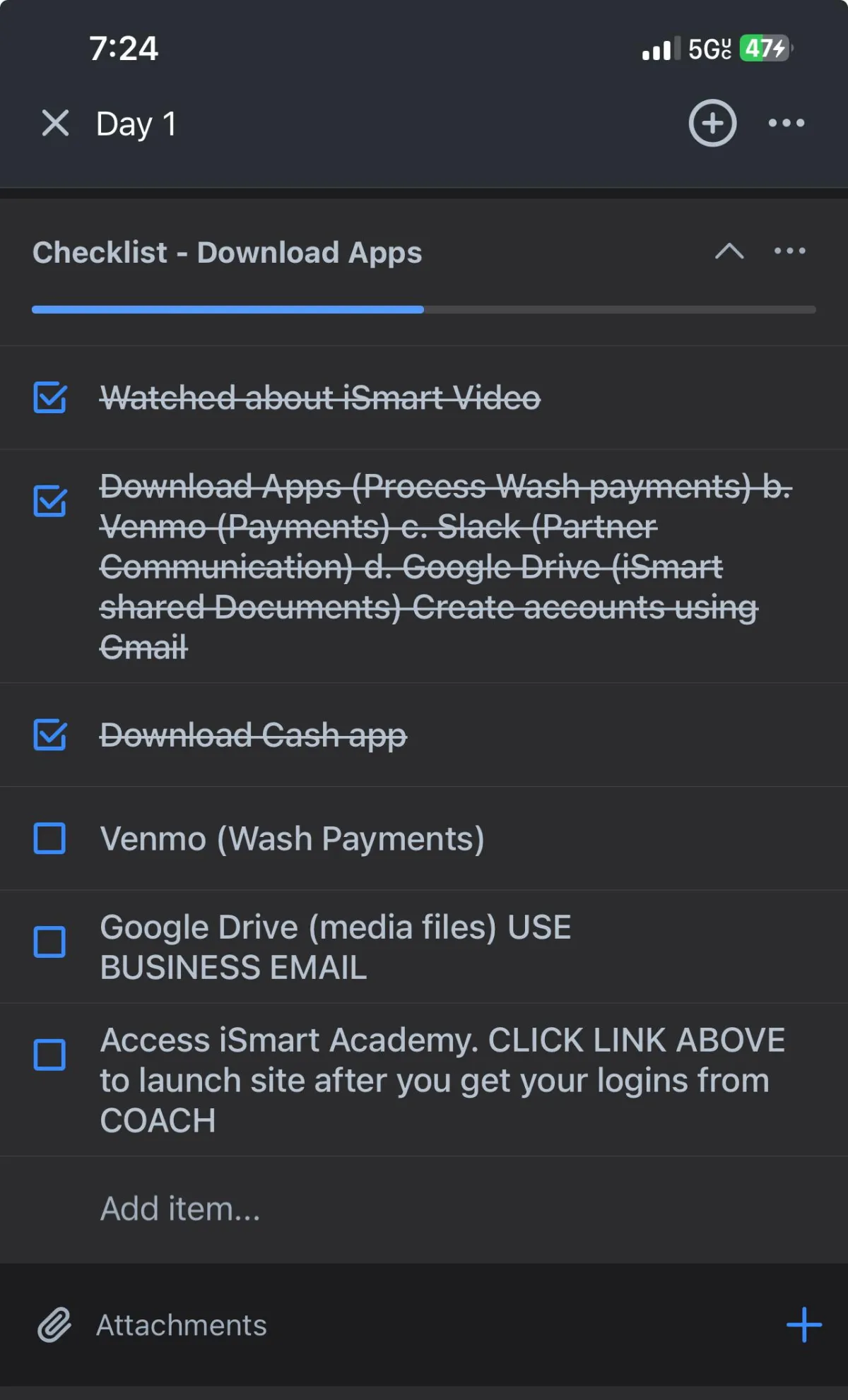Close the Day 1 task view

55,123
